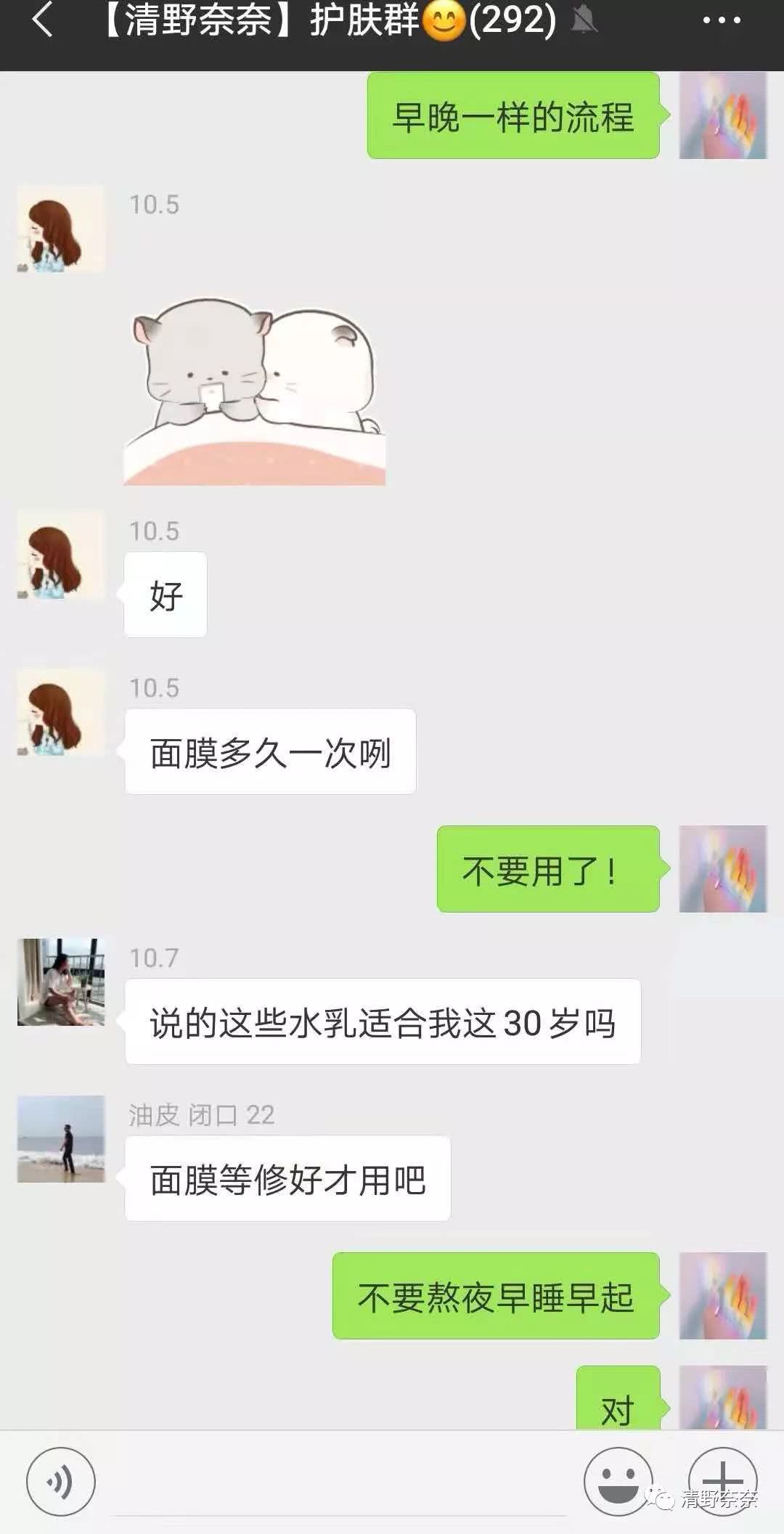Go back to the chat list

click(42, 20)
